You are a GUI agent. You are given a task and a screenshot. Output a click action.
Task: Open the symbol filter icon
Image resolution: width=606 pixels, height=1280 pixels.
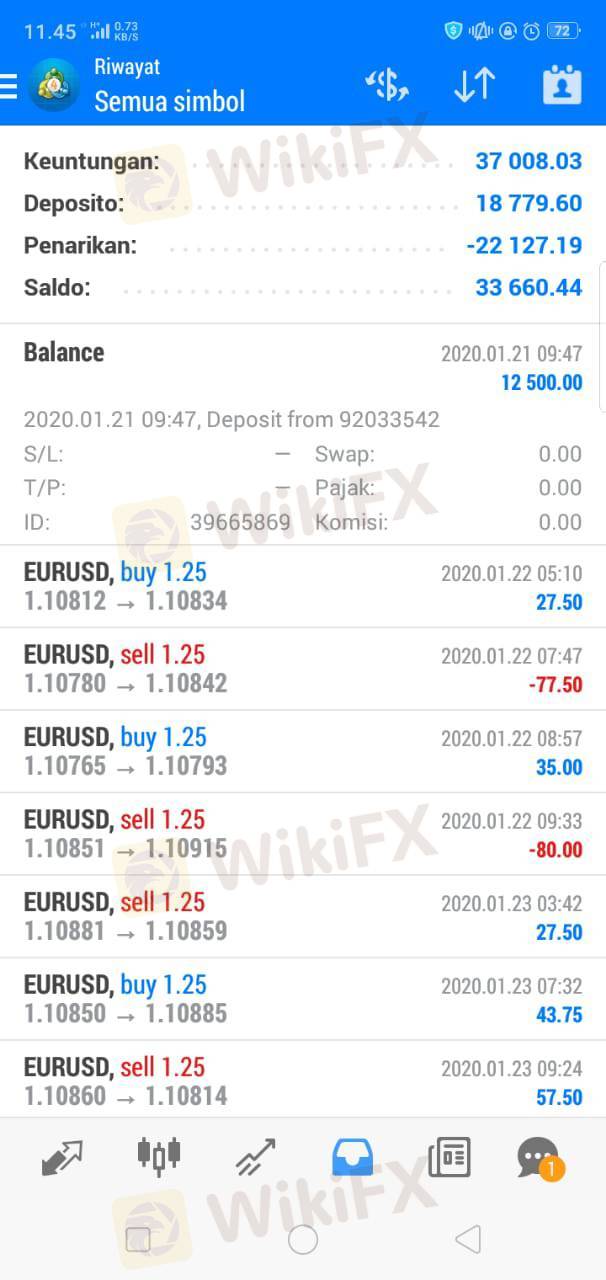pyautogui.click(x=386, y=86)
